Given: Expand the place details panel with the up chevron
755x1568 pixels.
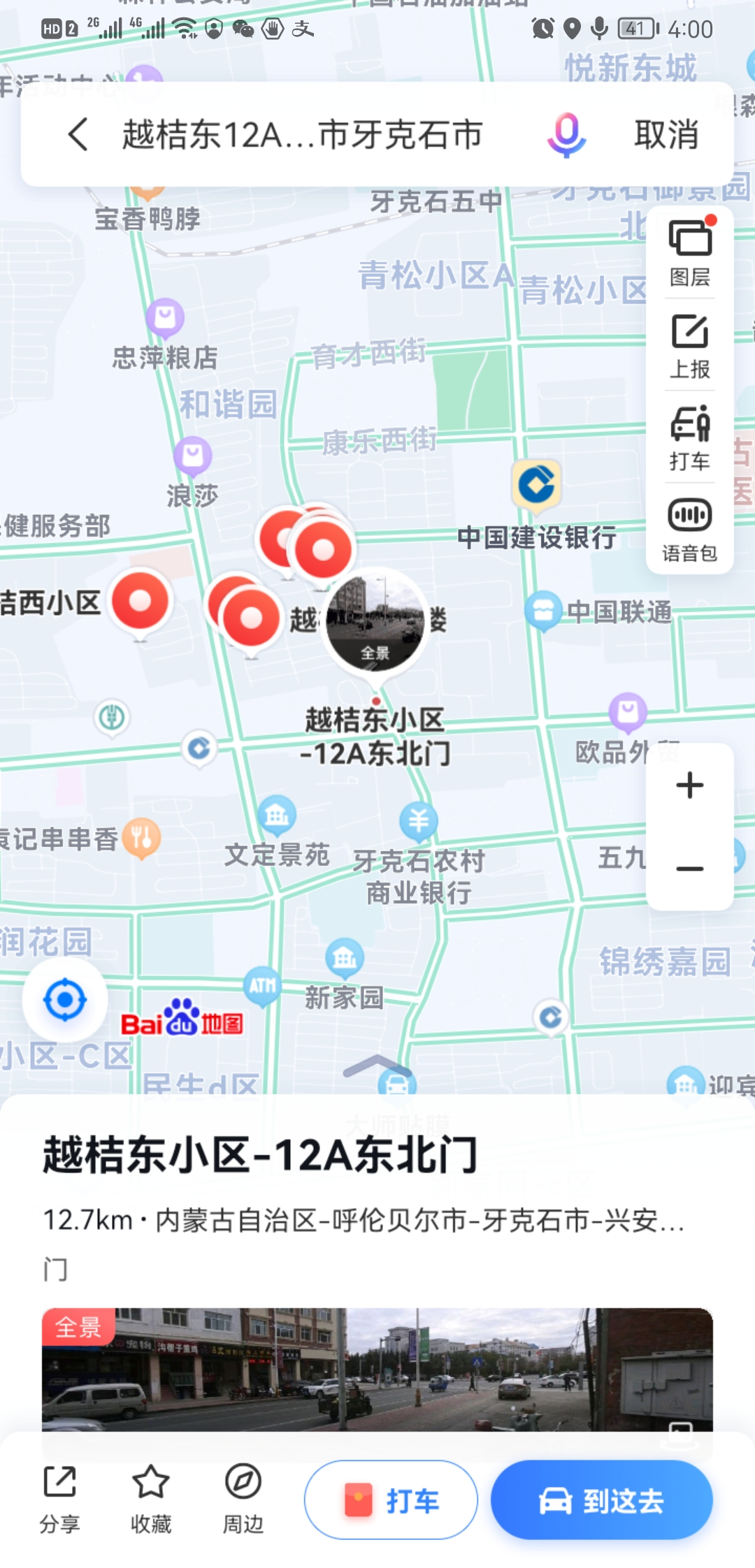Looking at the screenshot, I should click(377, 1067).
